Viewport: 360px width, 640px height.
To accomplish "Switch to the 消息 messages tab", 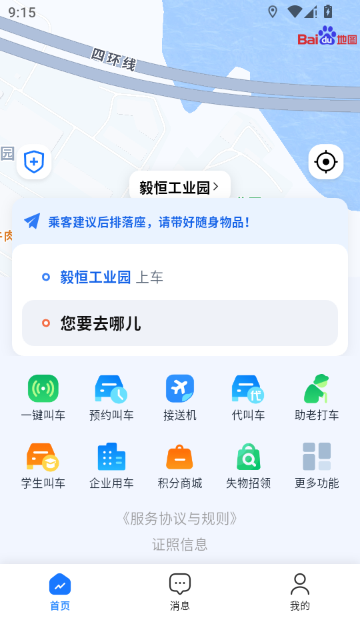I will coord(180,592).
